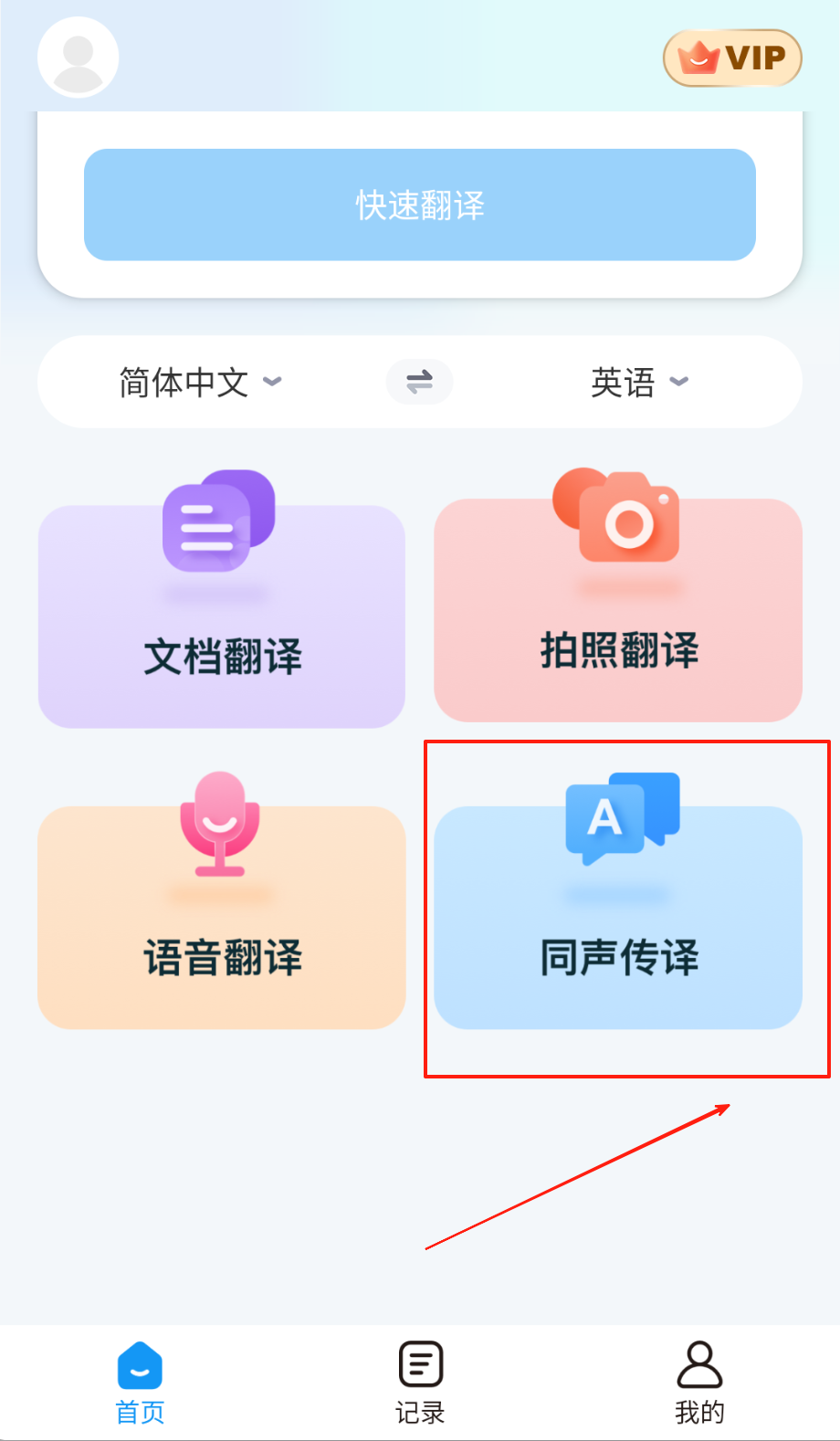Open the profile avatar
Screen dimensions: 840x1441
[x=79, y=57]
